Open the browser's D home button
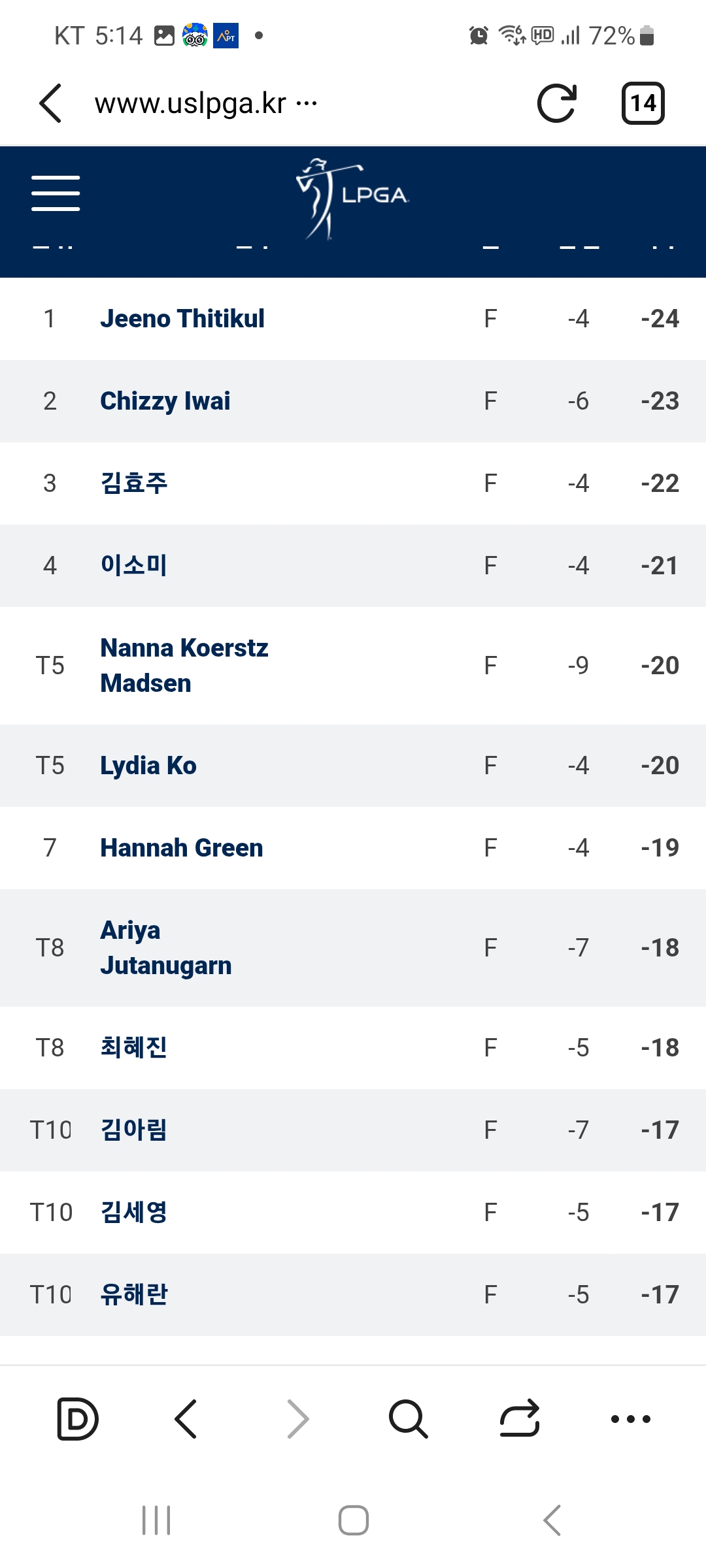The width and height of the screenshot is (706, 1568). point(78,1419)
